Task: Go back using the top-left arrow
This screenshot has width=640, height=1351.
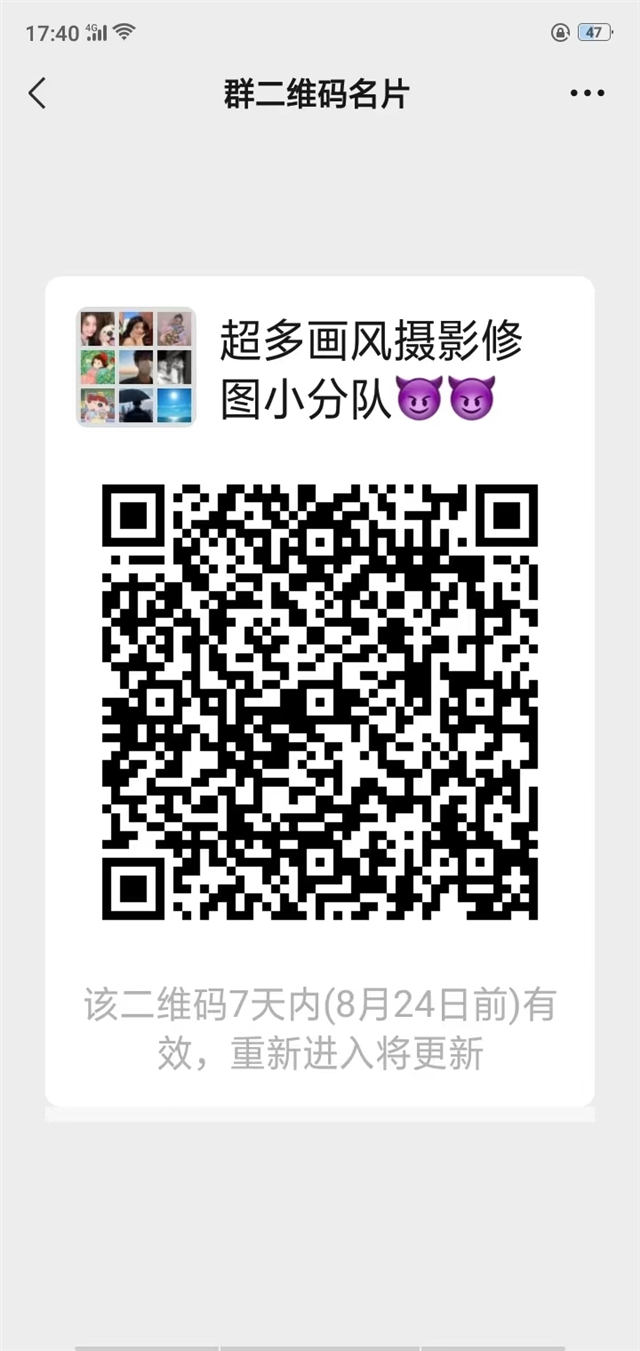Action: (37, 94)
